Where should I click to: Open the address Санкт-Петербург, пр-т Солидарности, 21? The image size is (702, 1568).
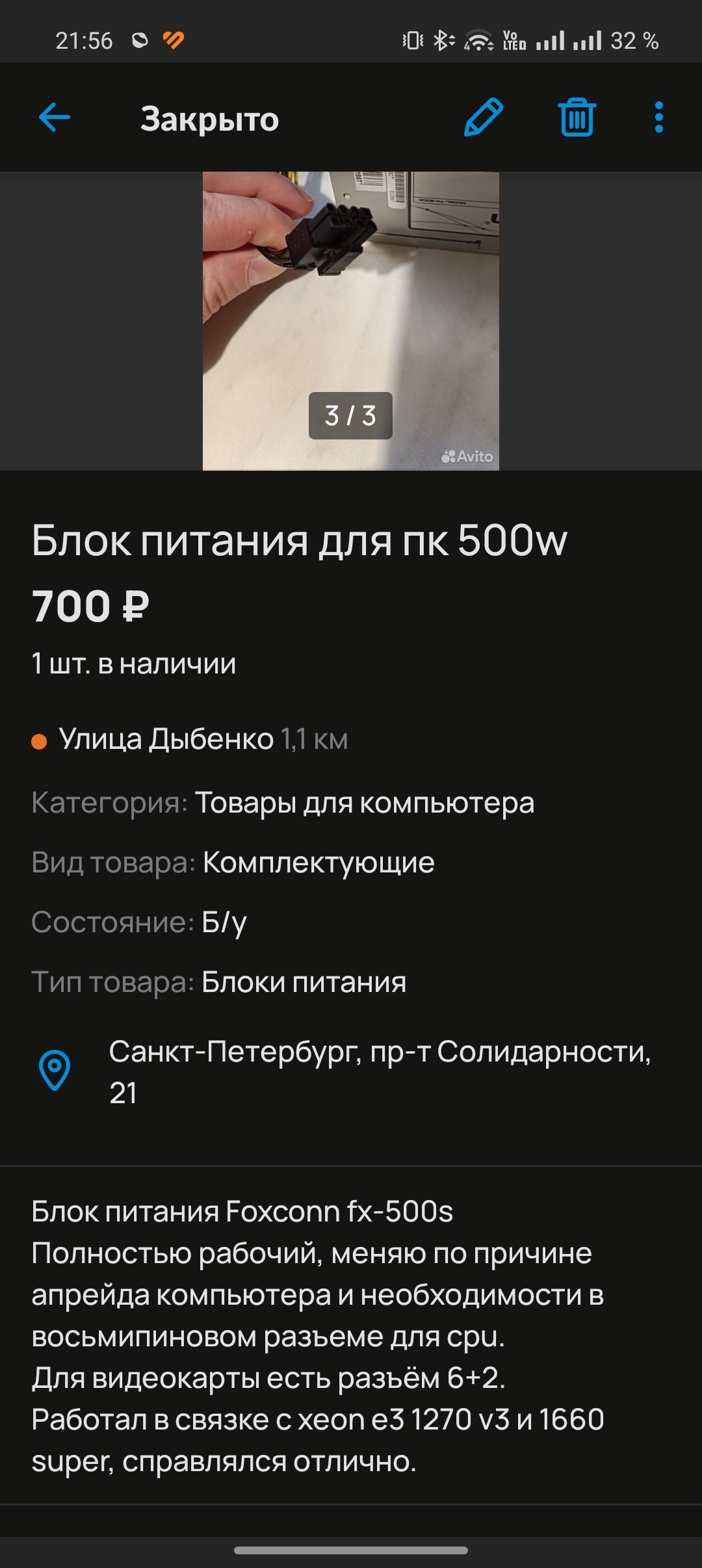[x=379, y=1071]
